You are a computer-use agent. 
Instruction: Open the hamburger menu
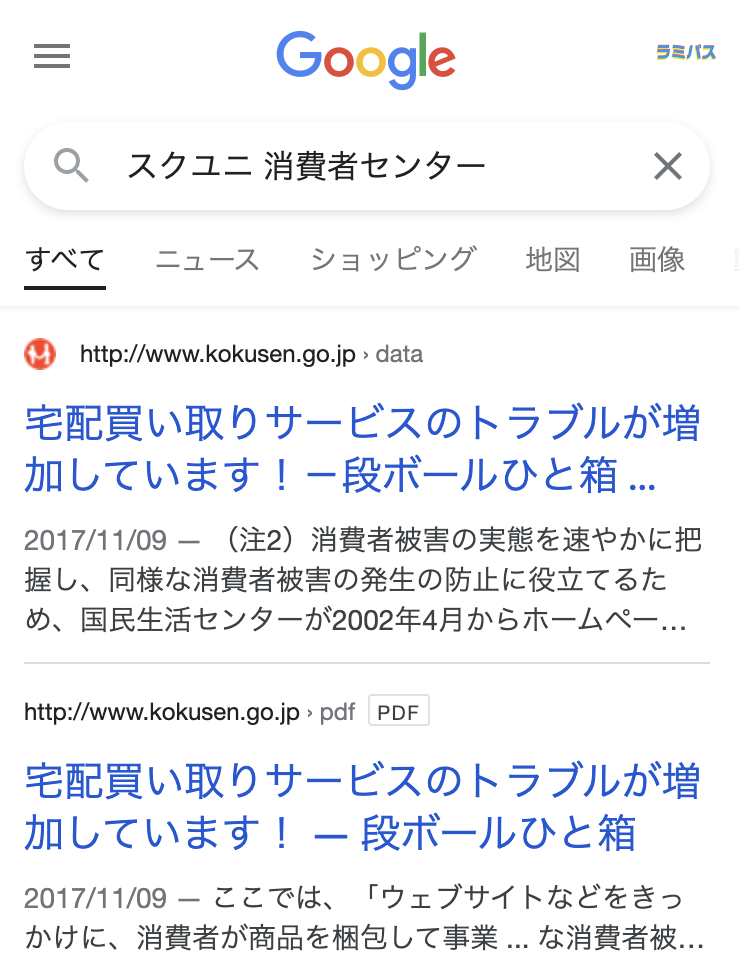pos(52,56)
